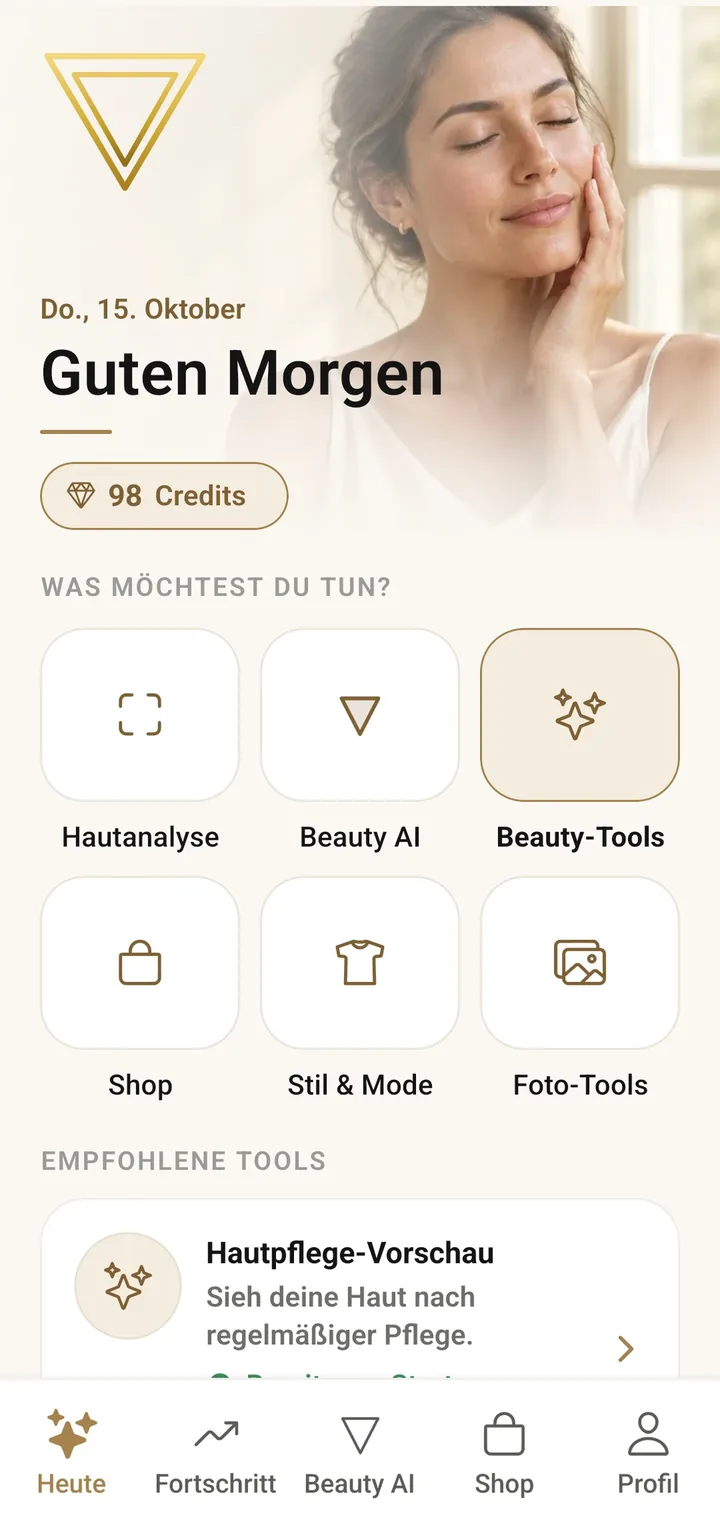Open the Profil tab
This screenshot has height=1518, width=720.
pyautogui.click(x=648, y=1451)
